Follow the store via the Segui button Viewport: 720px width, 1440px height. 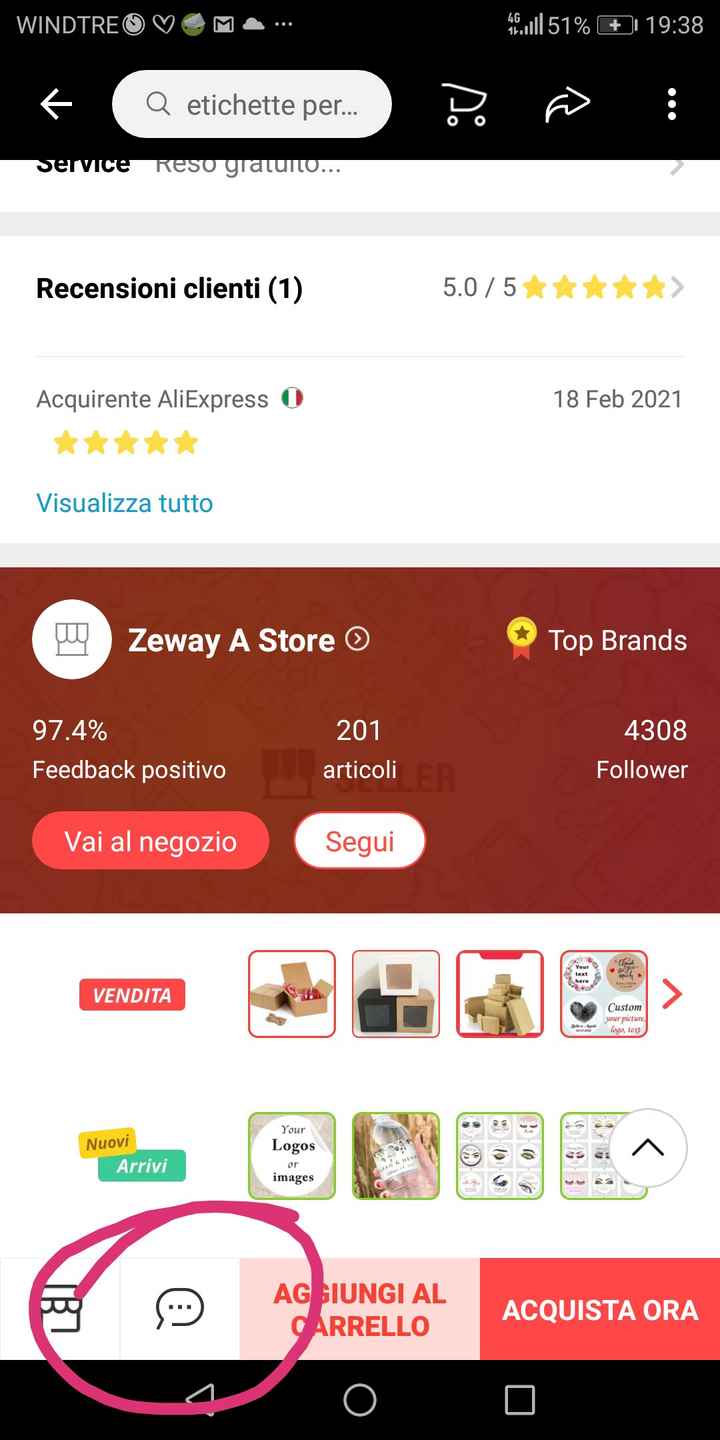click(359, 840)
